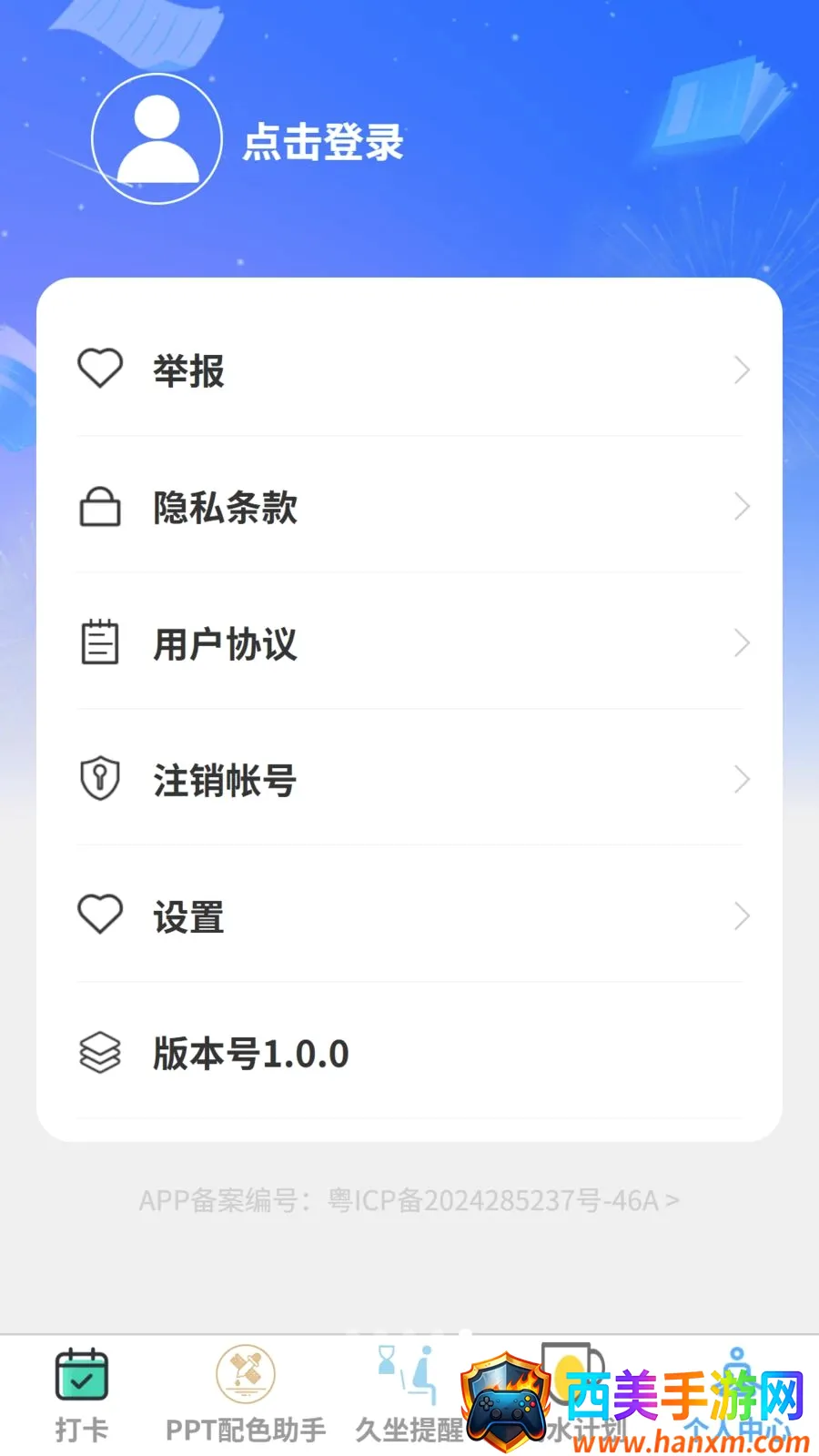Tap 点击登录 to log in

(323, 142)
